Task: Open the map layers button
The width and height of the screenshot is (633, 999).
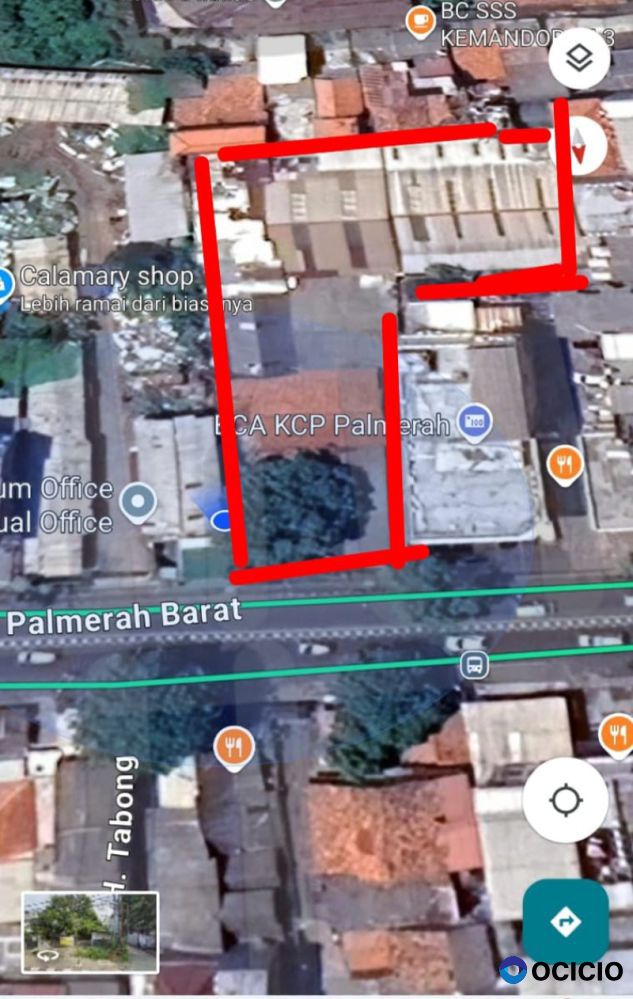Action: coord(579,58)
